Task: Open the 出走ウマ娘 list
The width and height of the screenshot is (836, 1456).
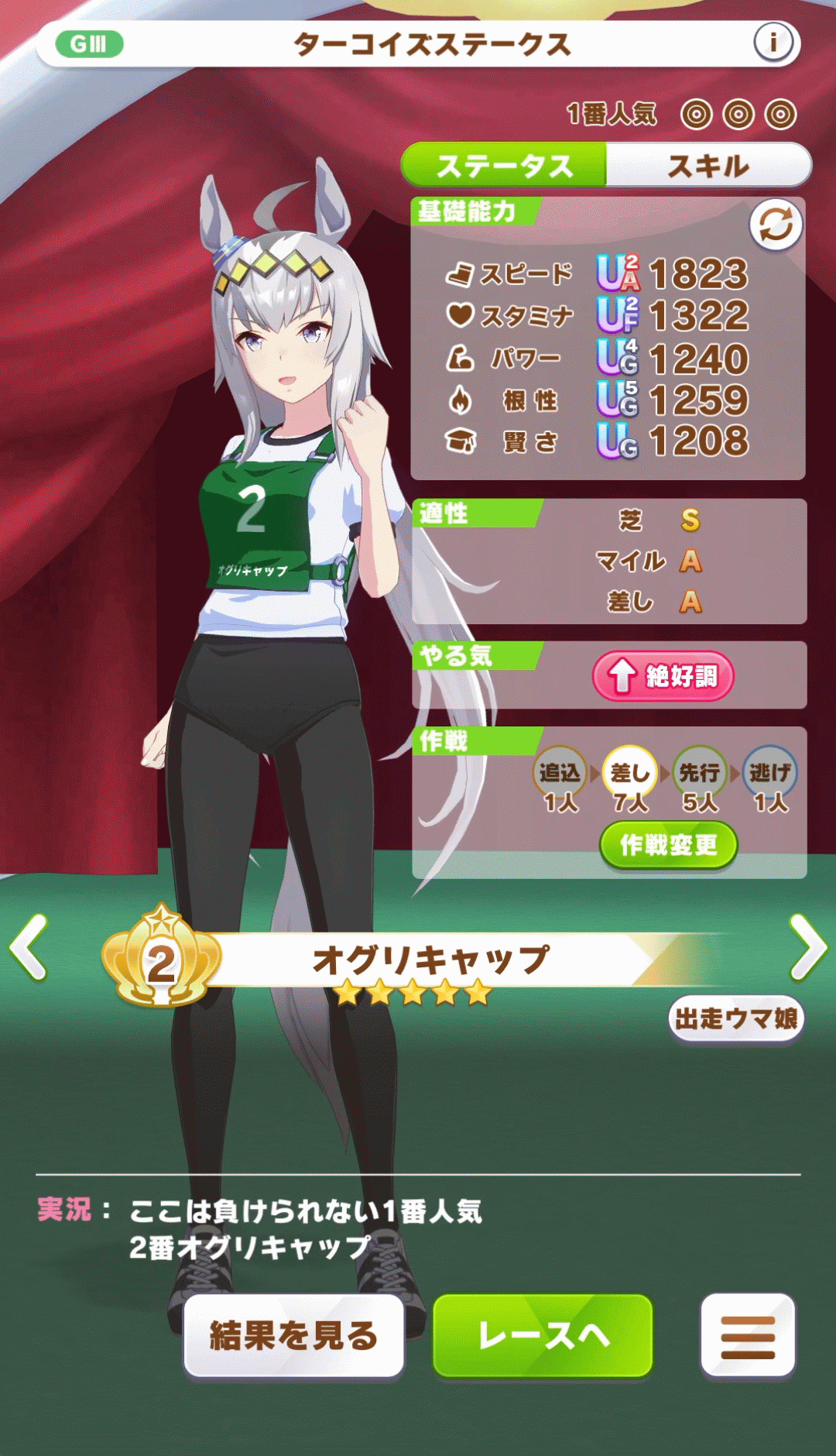Action: pyautogui.click(x=735, y=1018)
